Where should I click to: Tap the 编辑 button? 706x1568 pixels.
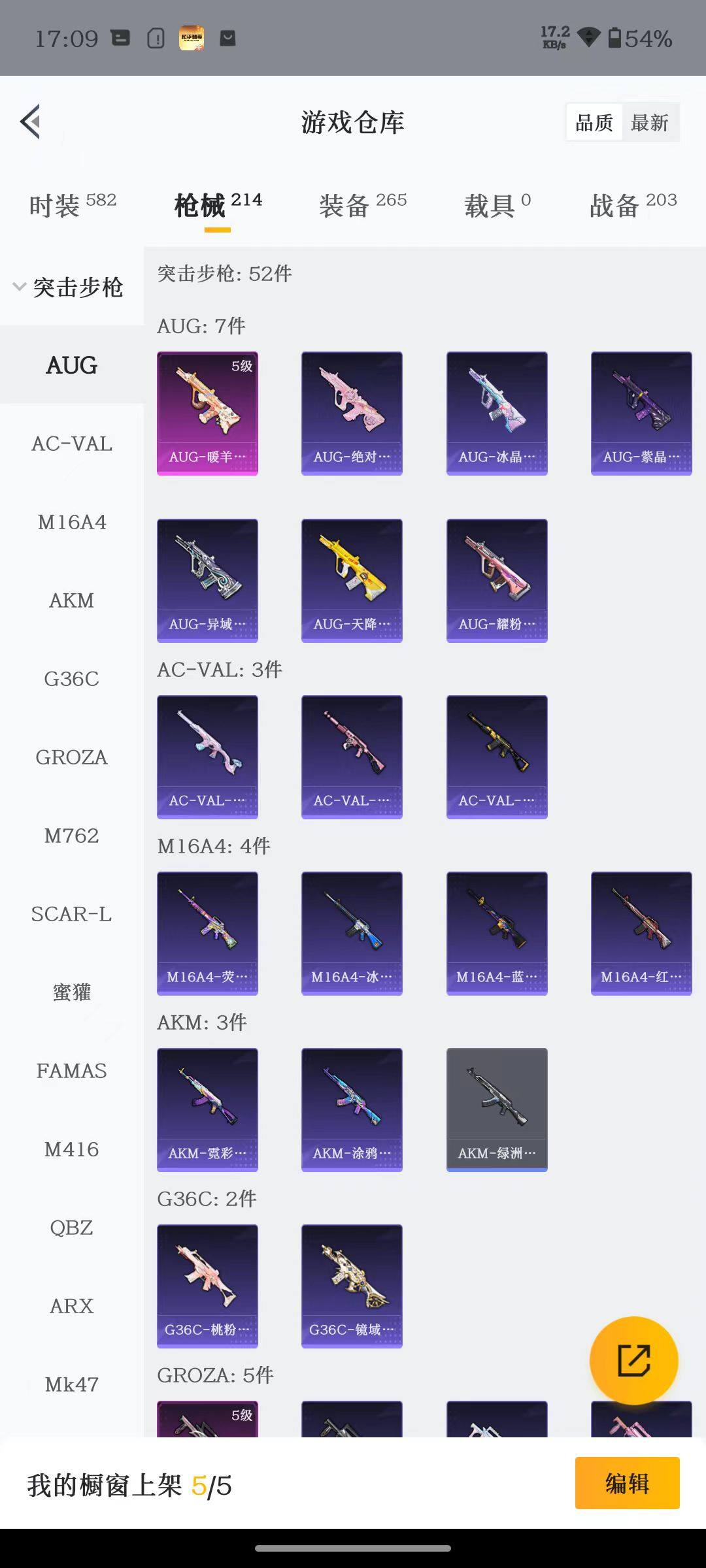point(627,1483)
